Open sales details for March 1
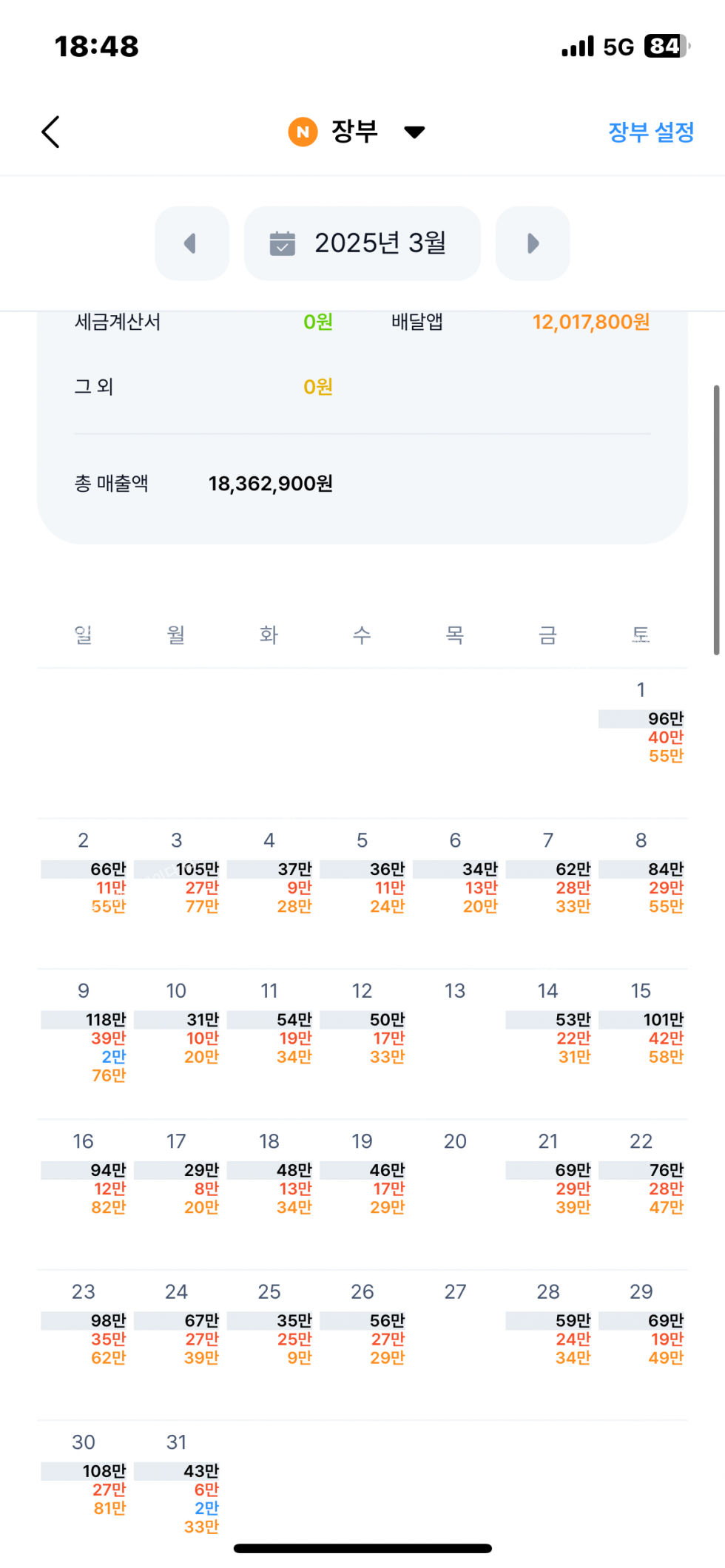The height and width of the screenshot is (1568, 725). pyautogui.click(x=641, y=723)
